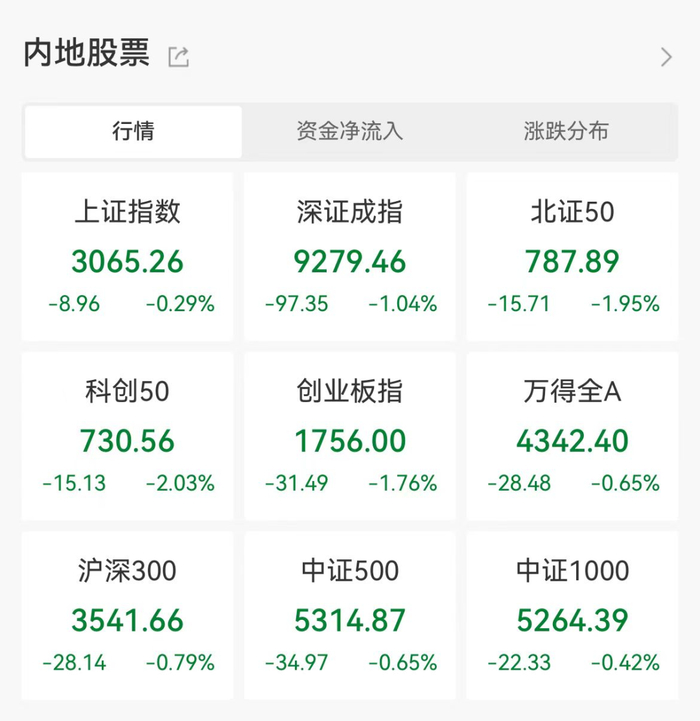Viewport: 700px width, 721px height.
Task: Expand 内地股票 with the right chevron
Action: tap(666, 57)
